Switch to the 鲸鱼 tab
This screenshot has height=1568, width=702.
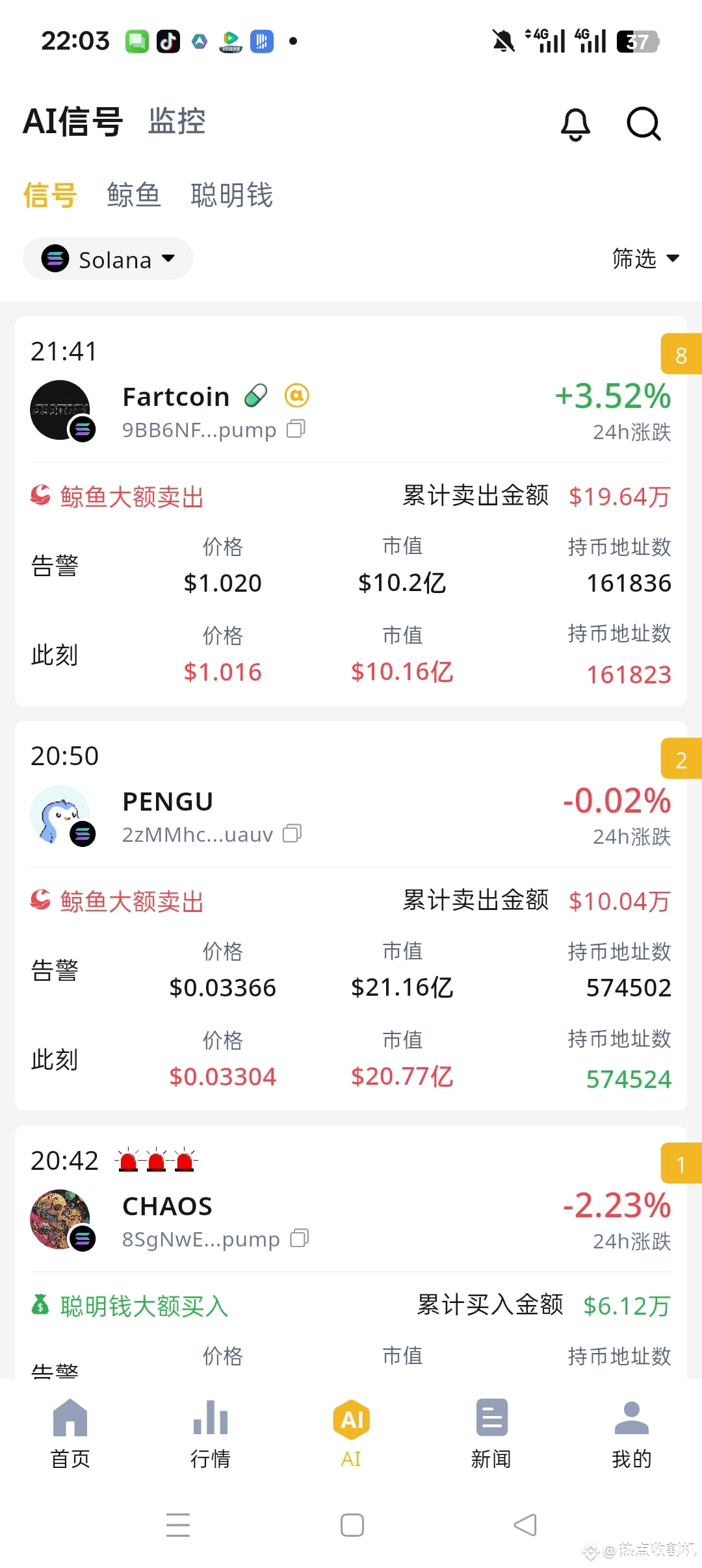tap(133, 195)
